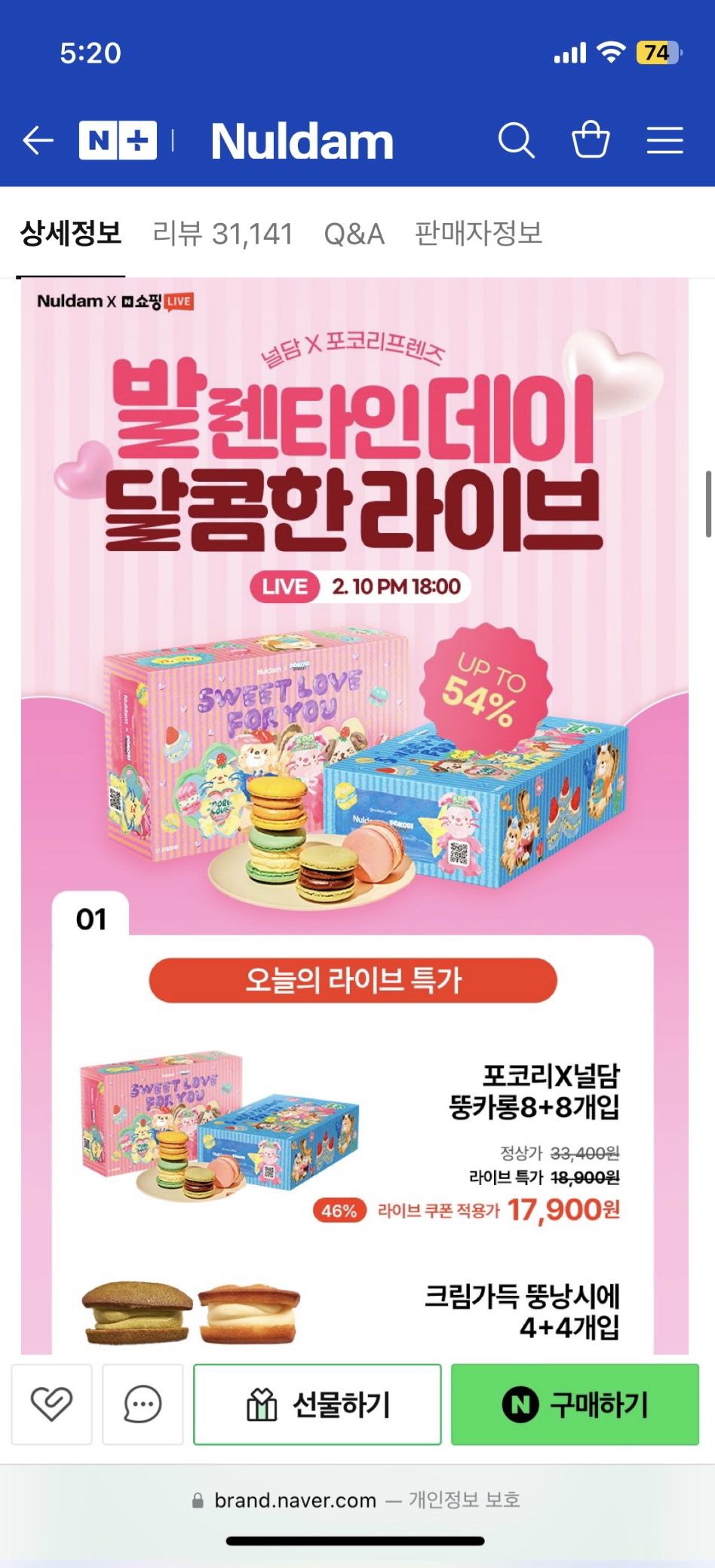Switch to the Q&A tab

pyautogui.click(x=354, y=234)
